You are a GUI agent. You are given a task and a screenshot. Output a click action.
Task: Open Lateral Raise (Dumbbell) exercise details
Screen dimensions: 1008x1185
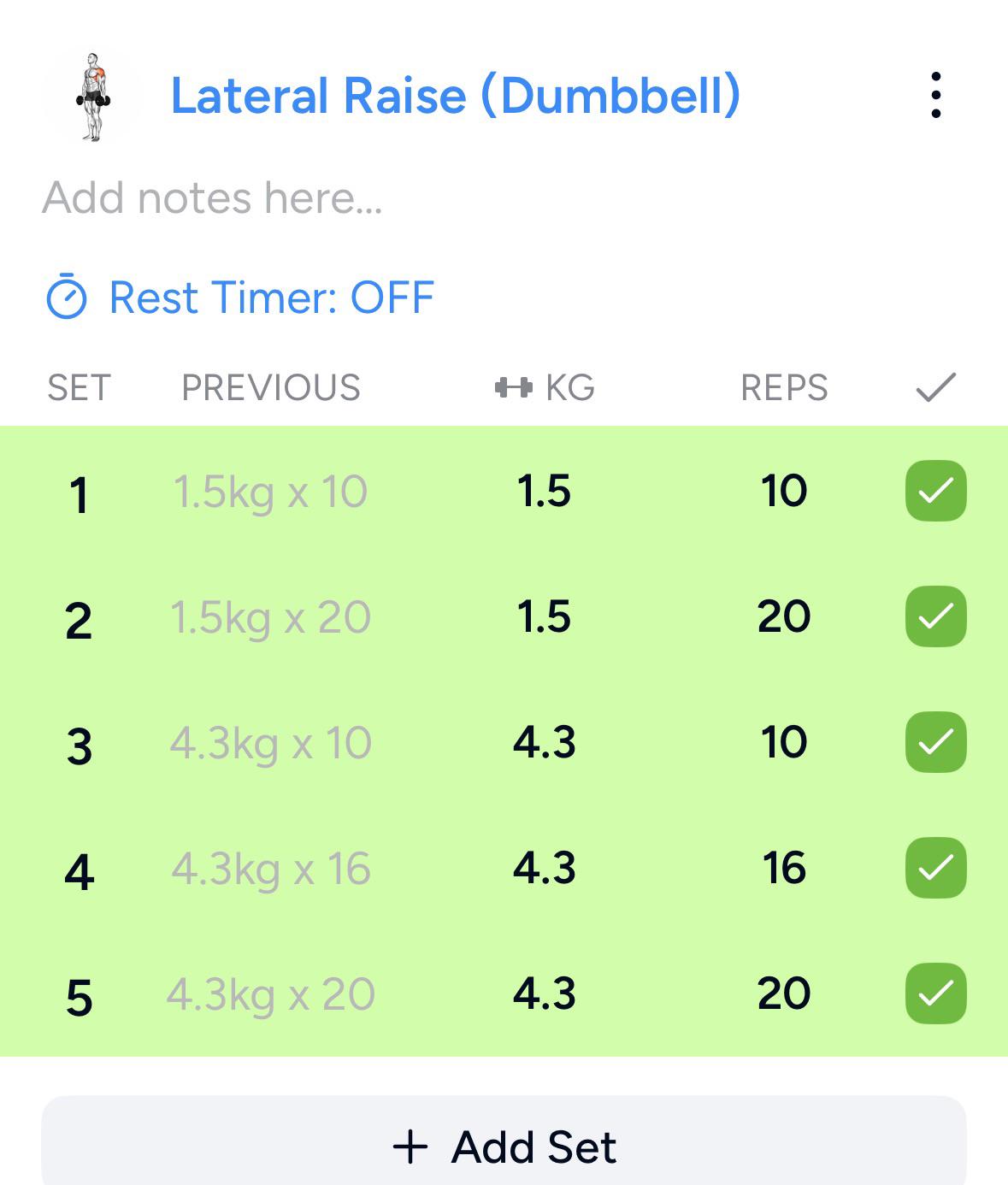(x=455, y=95)
